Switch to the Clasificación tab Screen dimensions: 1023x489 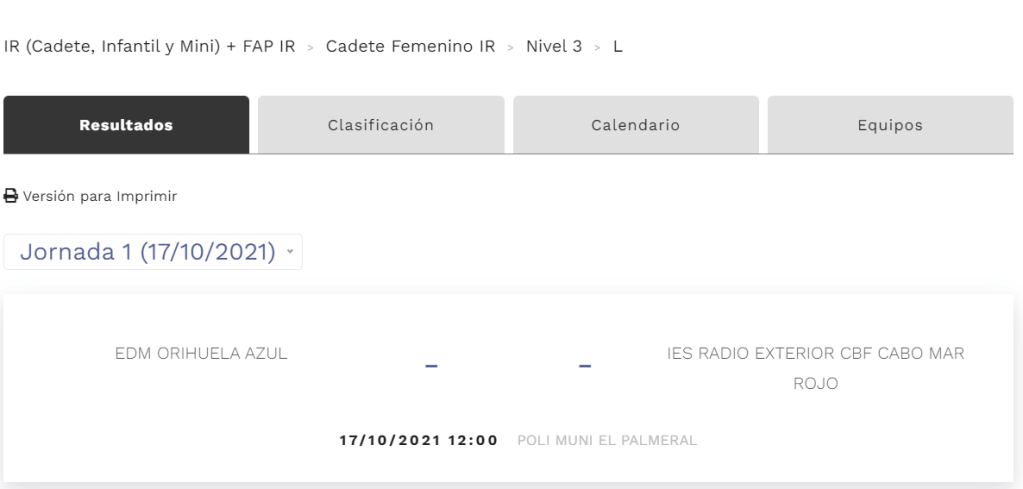pos(381,125)
